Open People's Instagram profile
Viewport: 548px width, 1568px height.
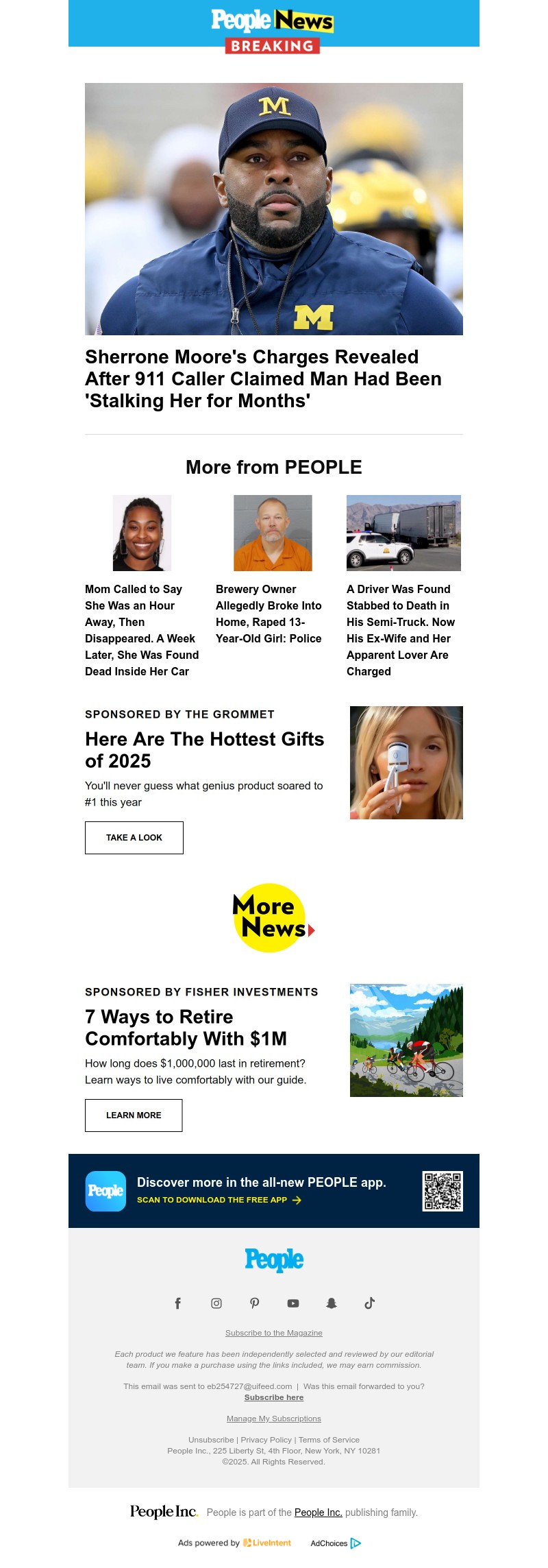(x=216, y=1303)
